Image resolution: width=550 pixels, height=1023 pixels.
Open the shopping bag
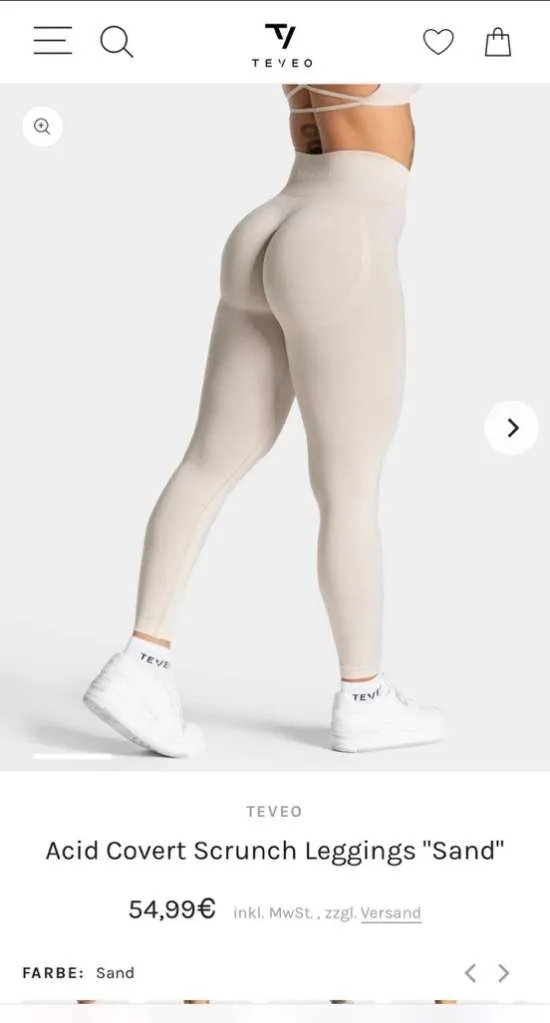pos(498,42)
